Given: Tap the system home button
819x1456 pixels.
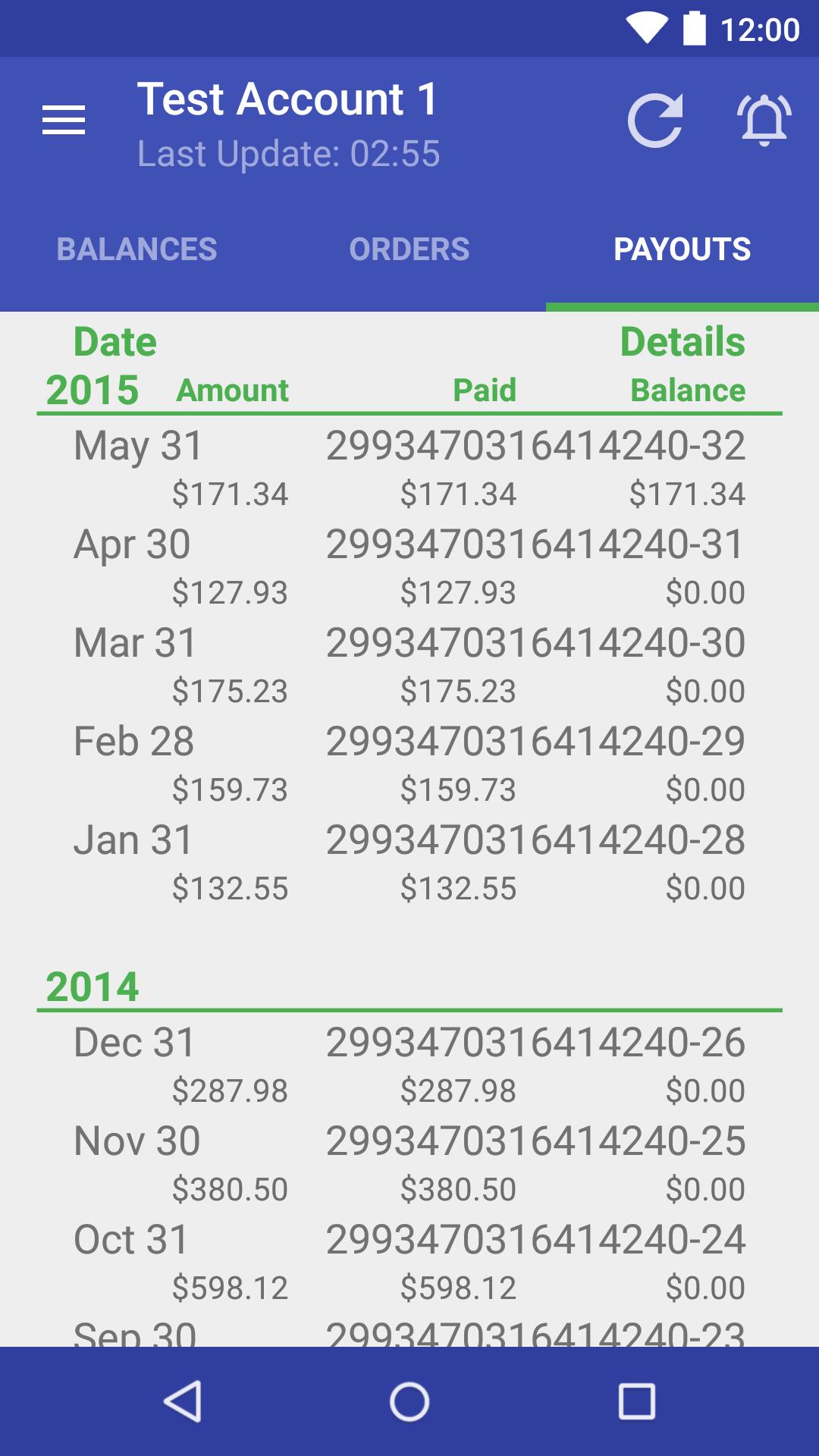Looking at the screenshot, I should coord(409,1401).
